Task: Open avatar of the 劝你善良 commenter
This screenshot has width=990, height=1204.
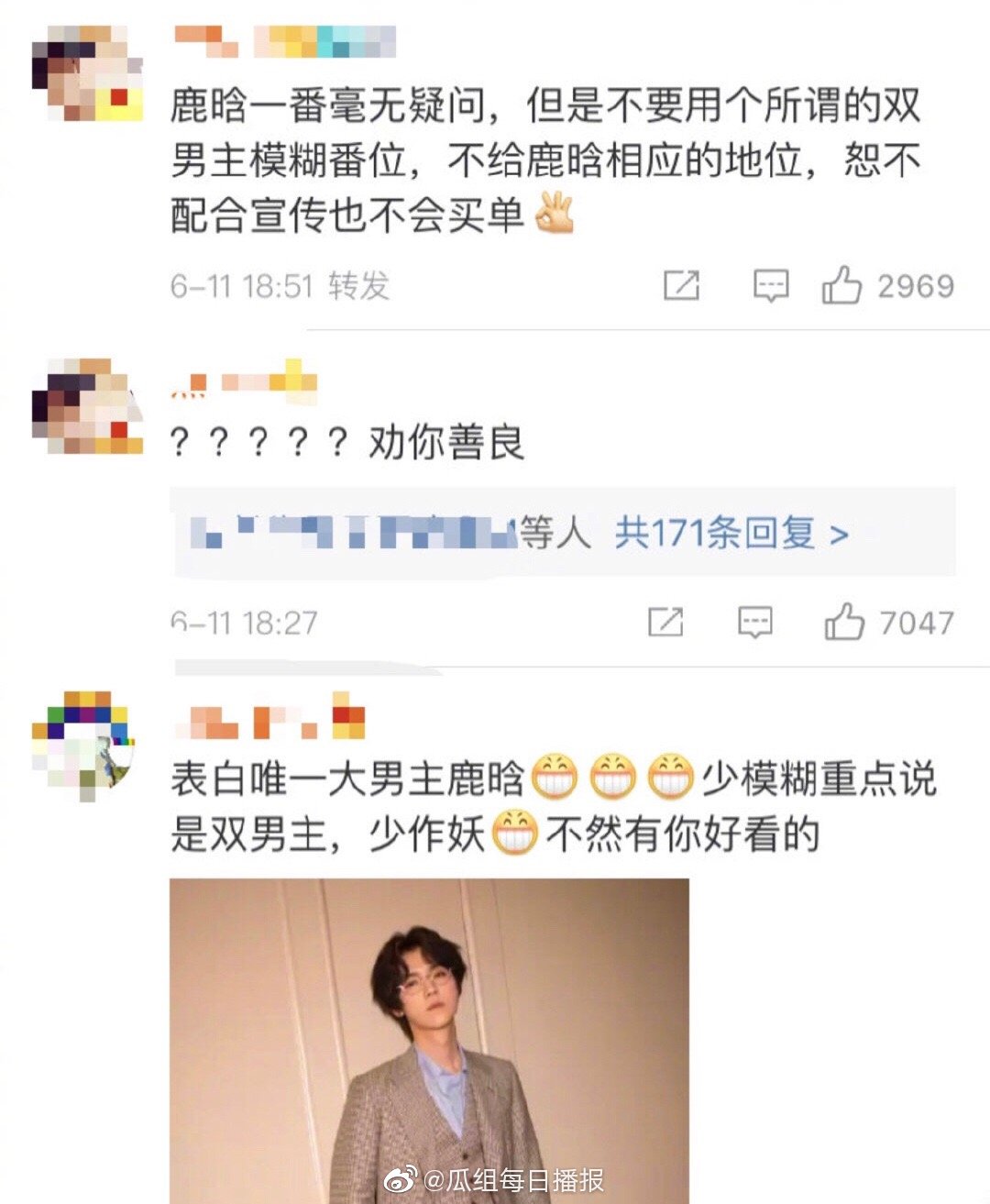Action: click(87, 406)
